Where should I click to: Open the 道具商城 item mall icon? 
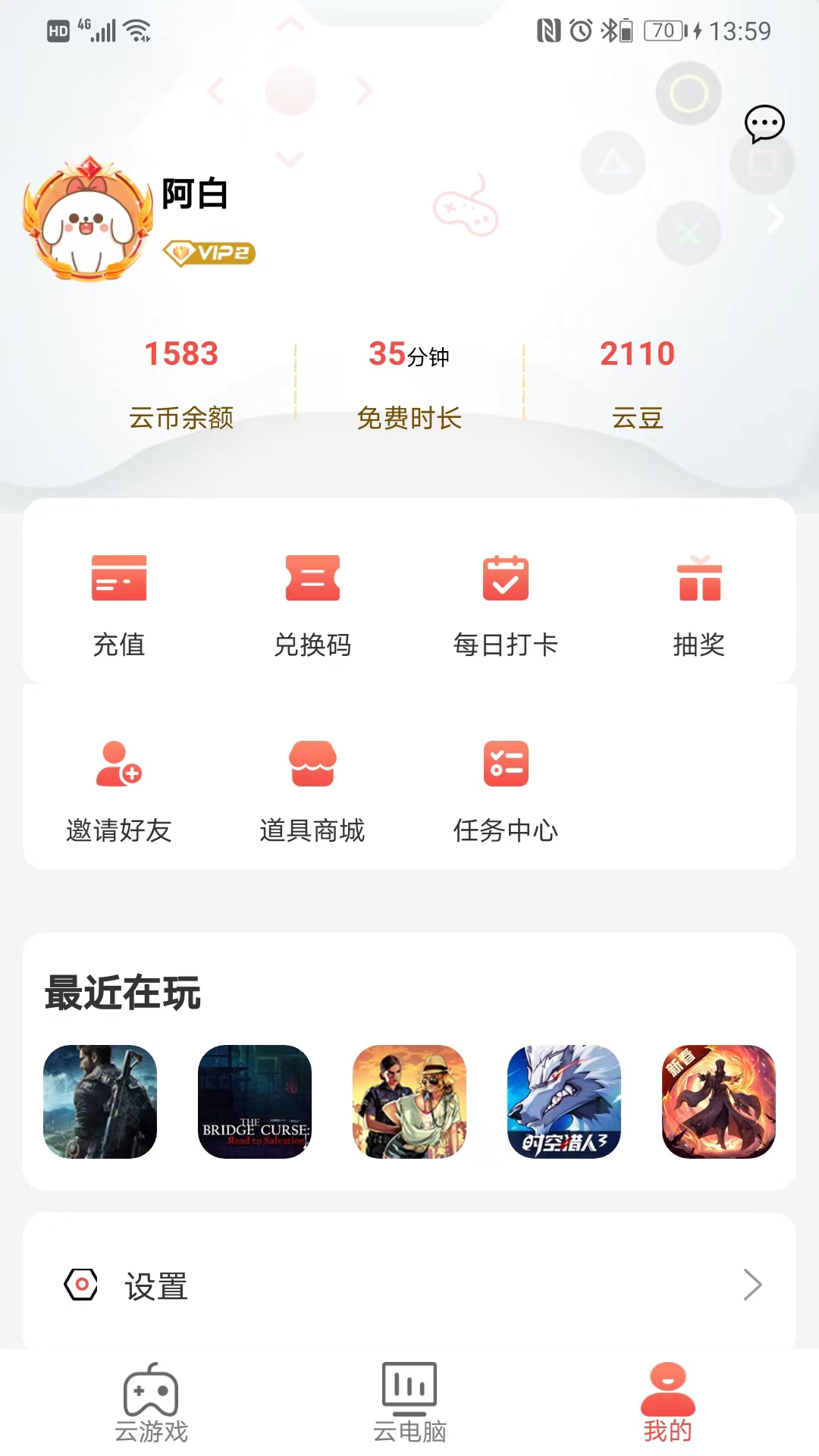[x=312, y=764]
